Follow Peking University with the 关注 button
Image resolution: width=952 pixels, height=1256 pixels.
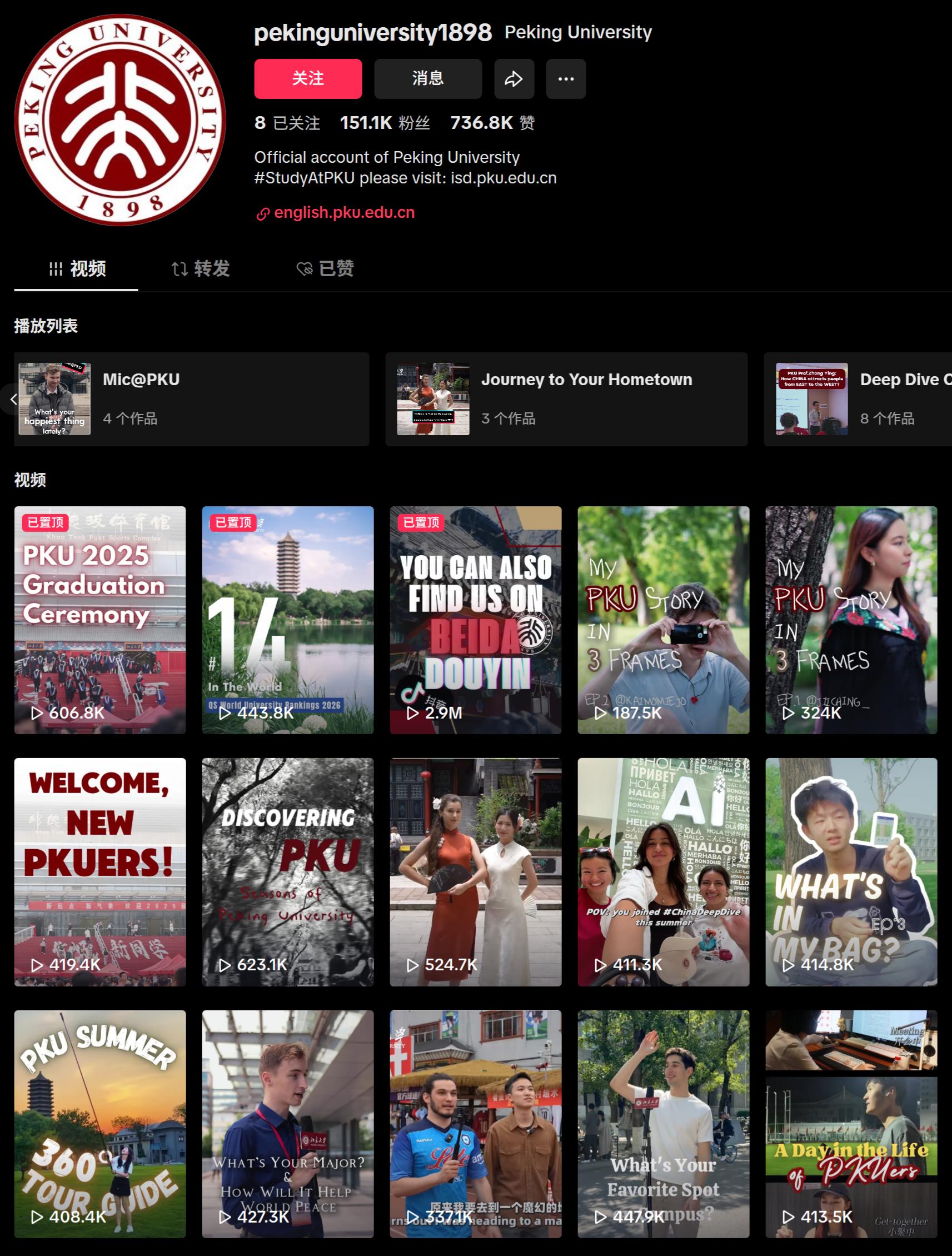pyautogui.click(x=308, y=78)
